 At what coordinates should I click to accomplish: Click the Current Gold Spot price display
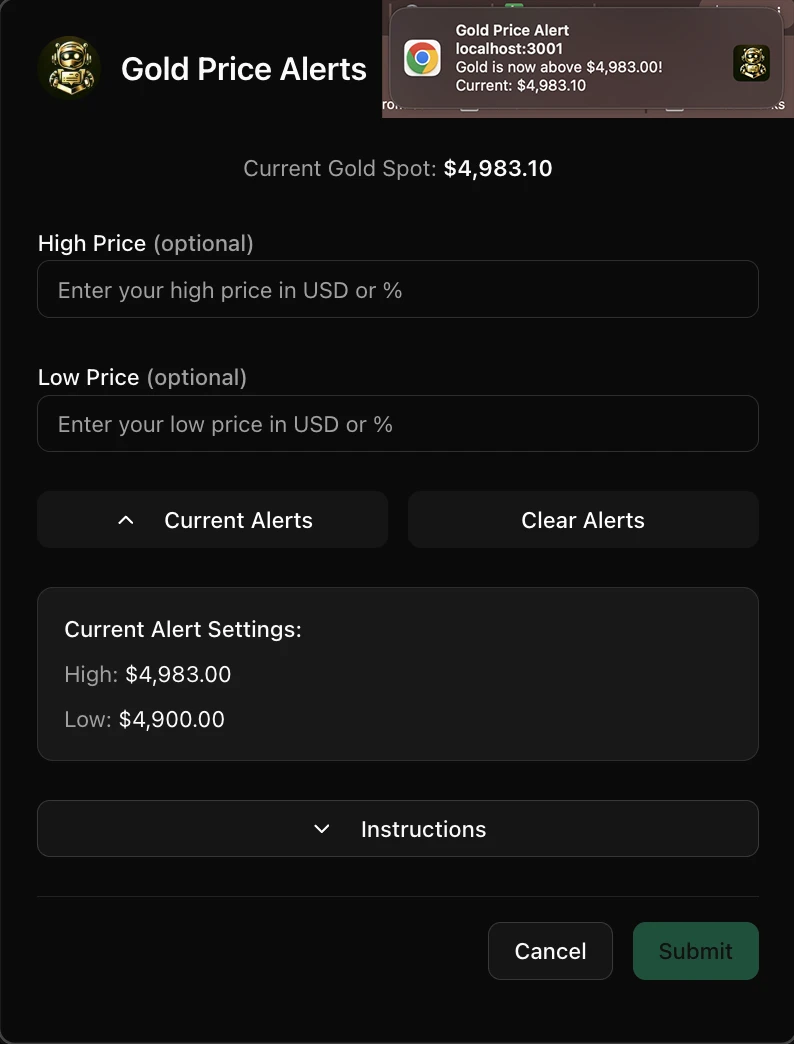point(398,168)
